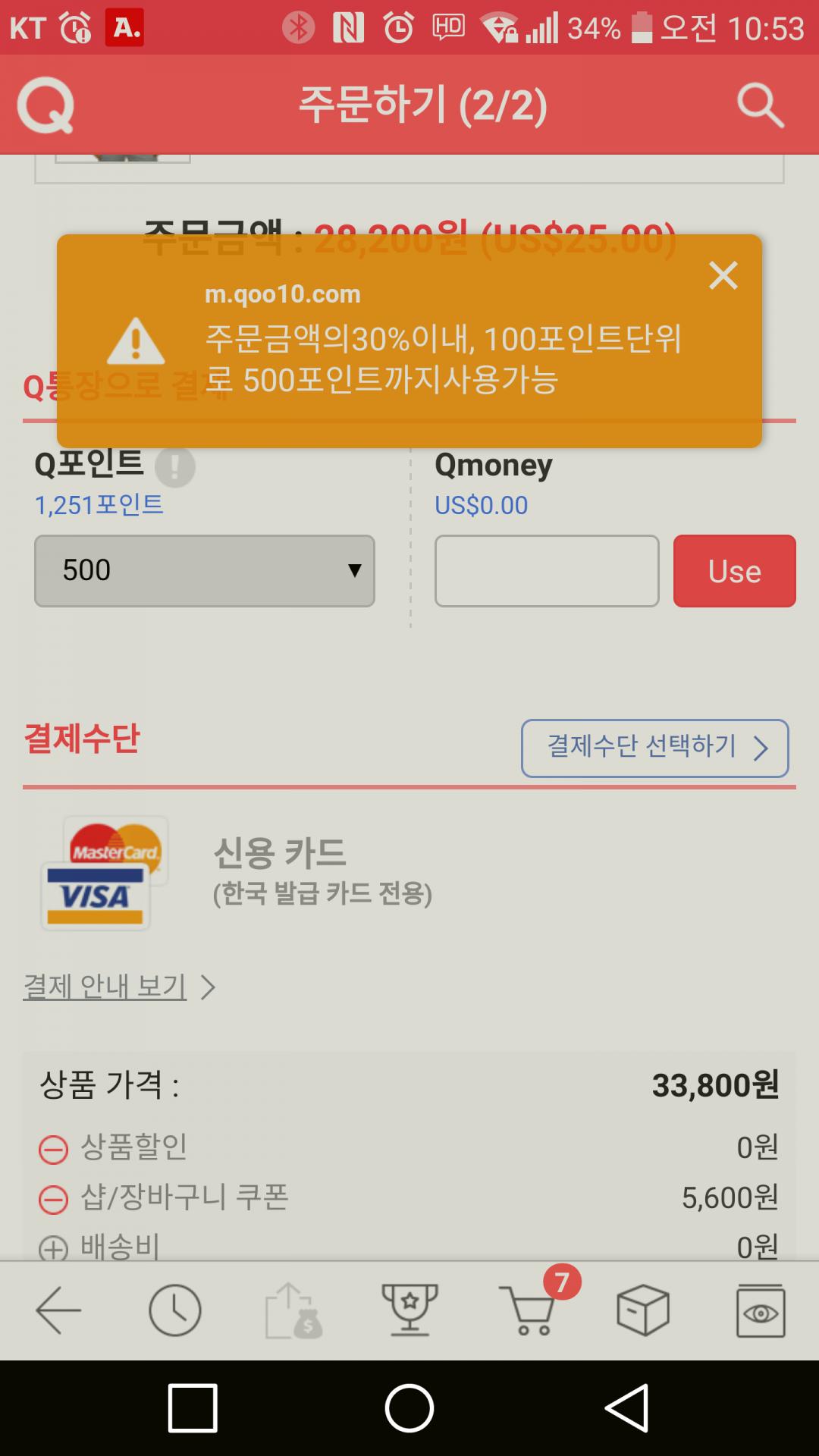Tap the Android home button

coord(409,1408)
